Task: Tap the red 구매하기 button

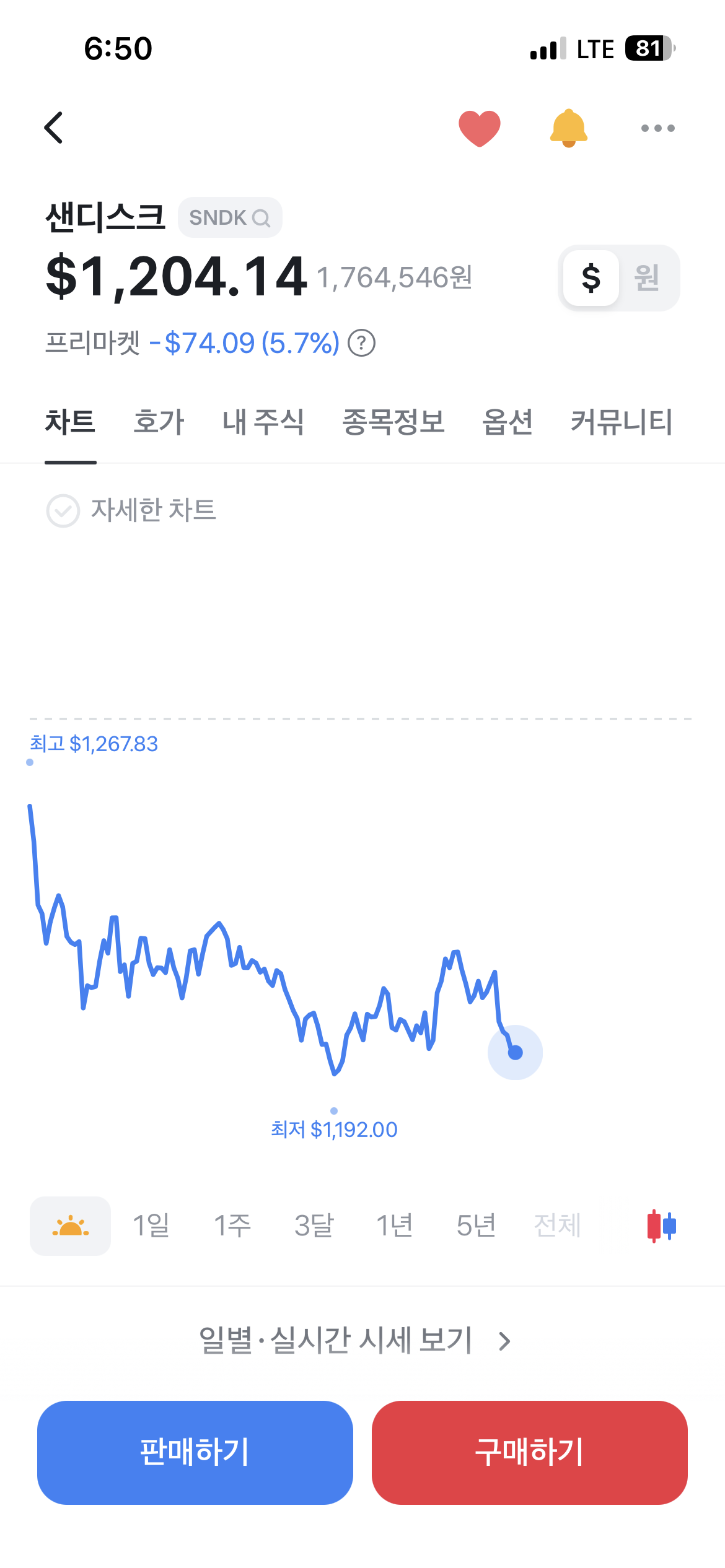Action: (x=530, y=1452)
